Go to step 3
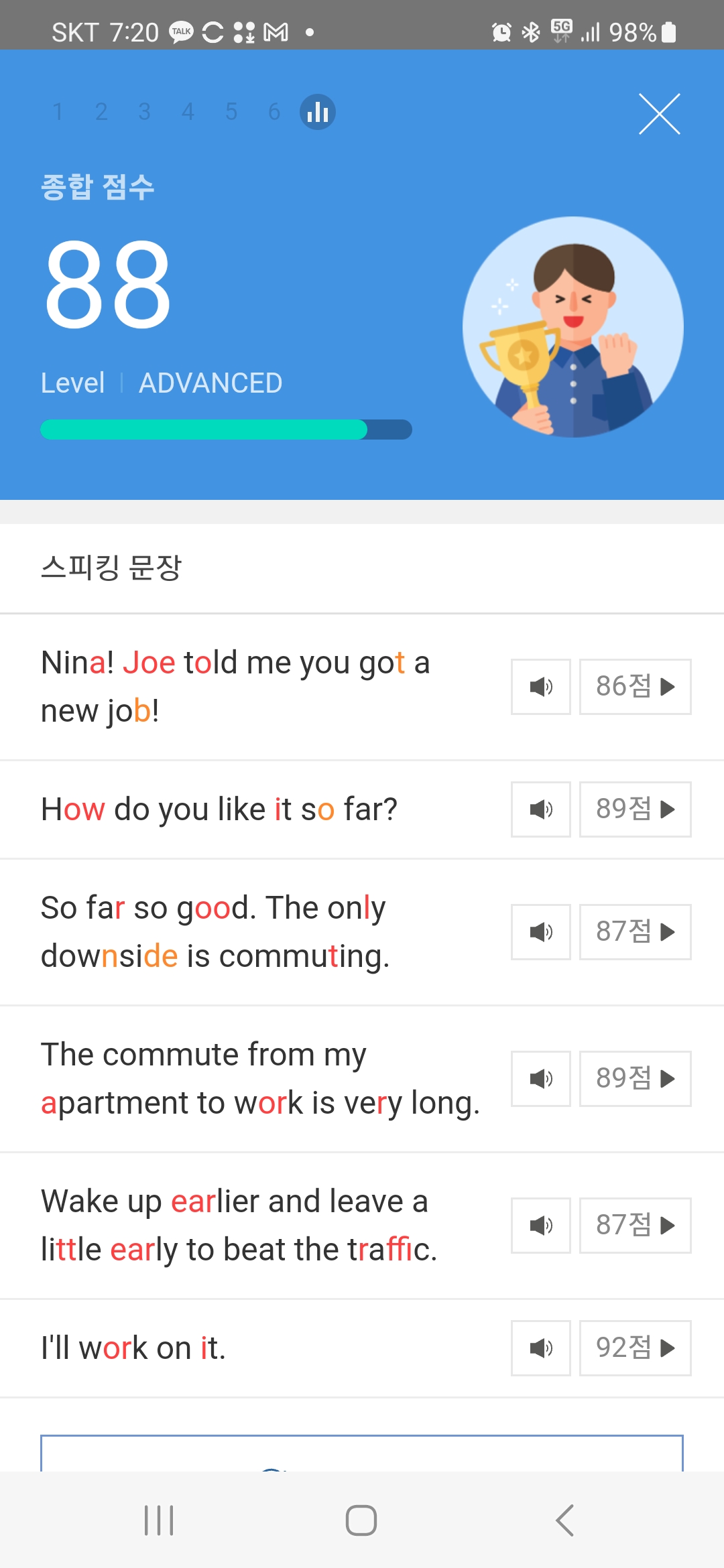 pyautogui.click(x=144, y=111)
